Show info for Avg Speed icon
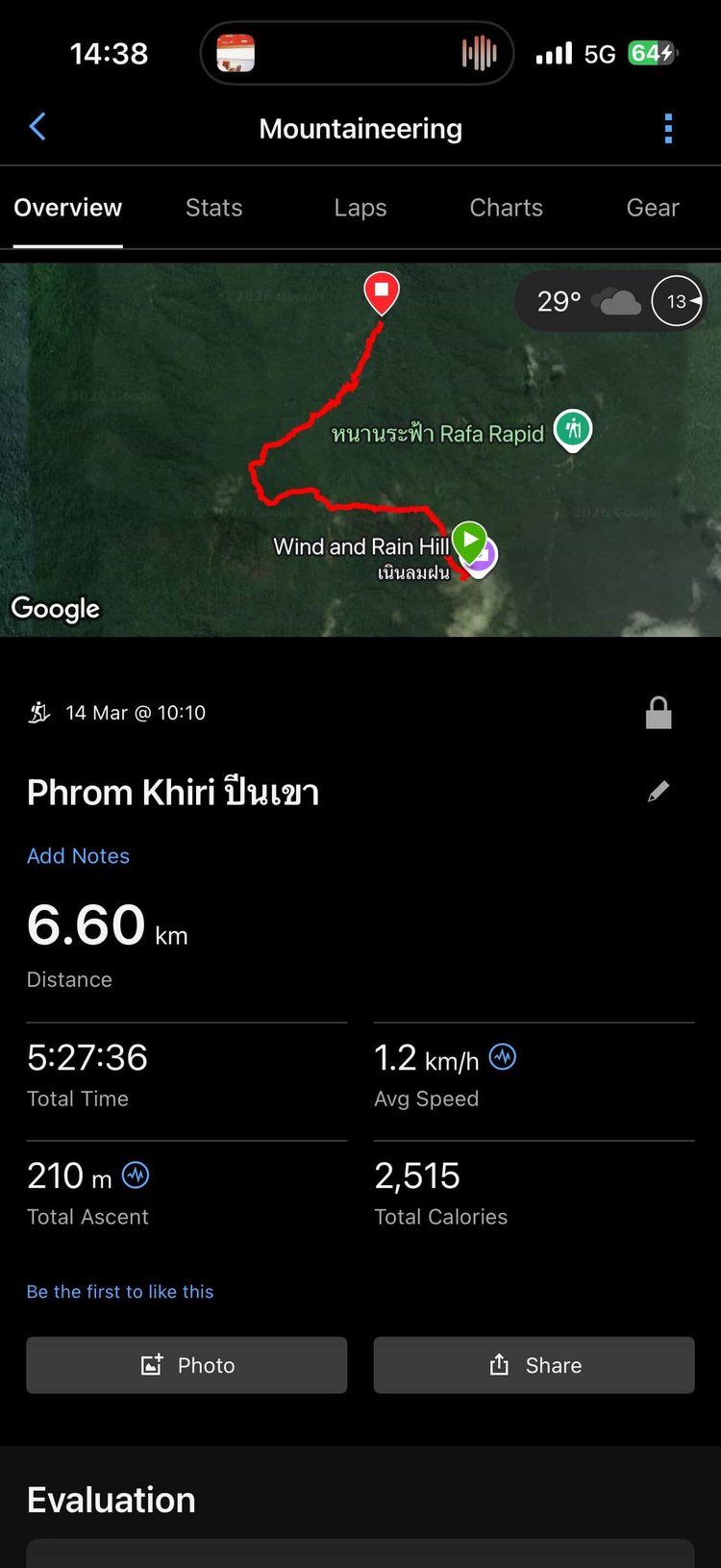The image size is (721, 1568). [x=503, y=1057]
